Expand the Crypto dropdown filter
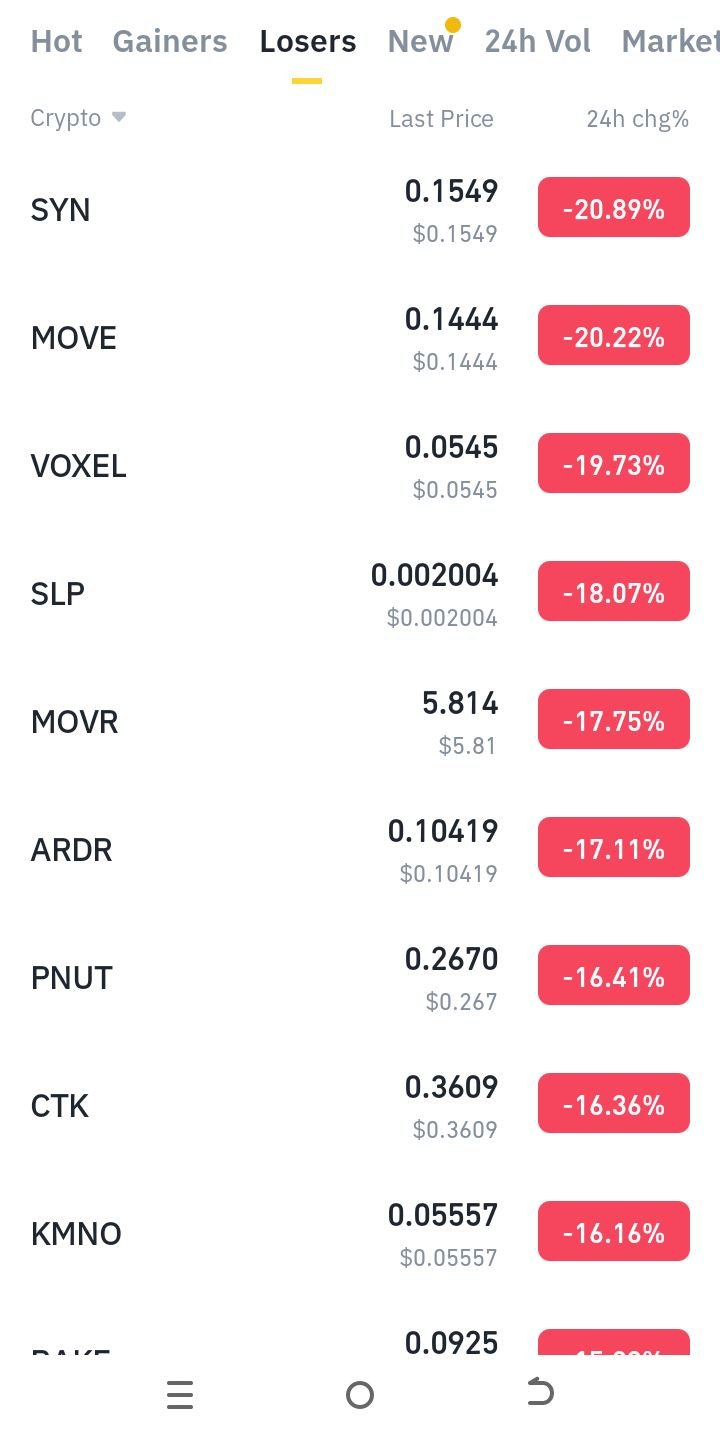This screenshot has height=1435, width=720. tap(79, 118)
